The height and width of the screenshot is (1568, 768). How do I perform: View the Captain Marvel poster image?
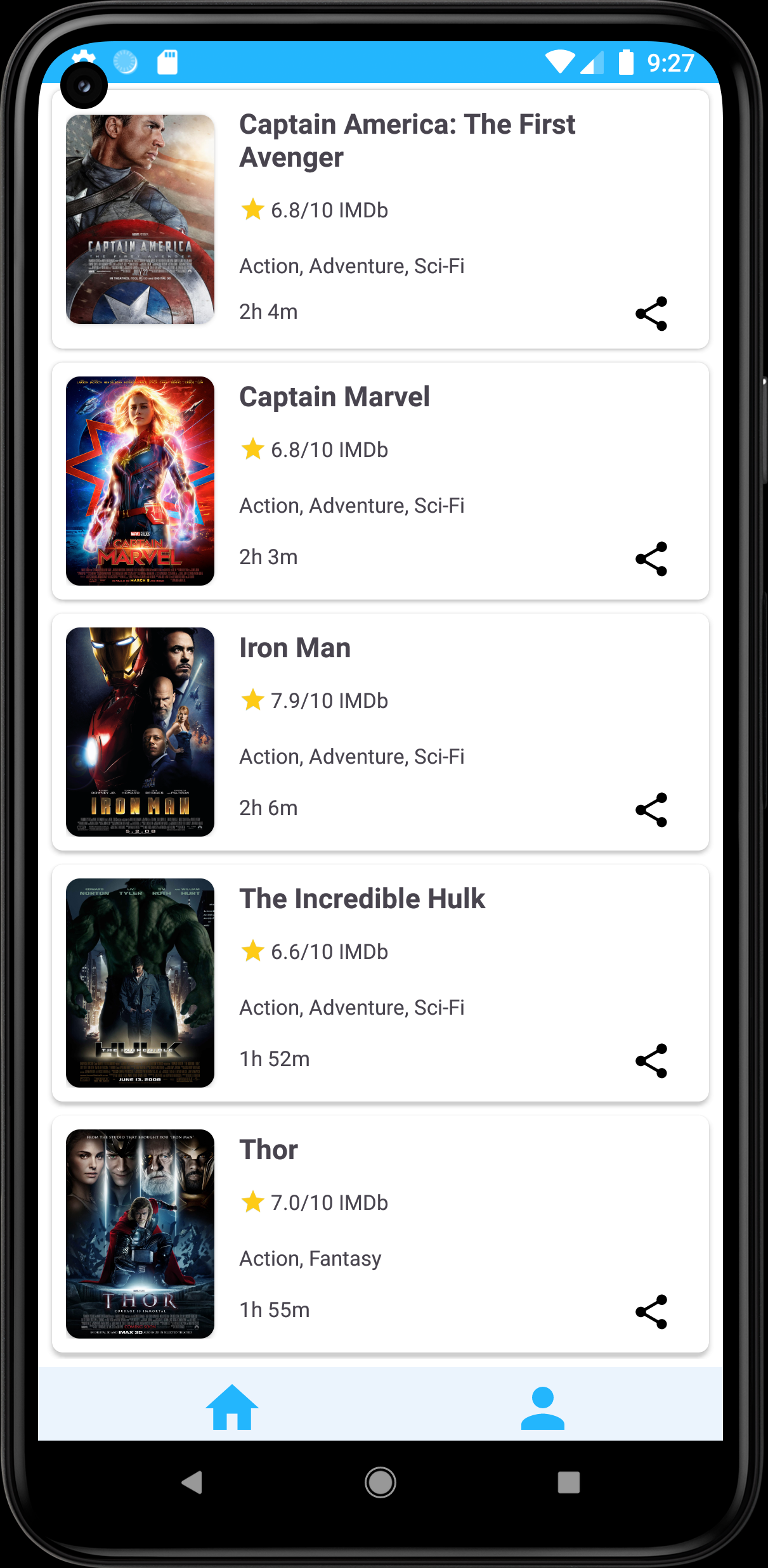140,480
